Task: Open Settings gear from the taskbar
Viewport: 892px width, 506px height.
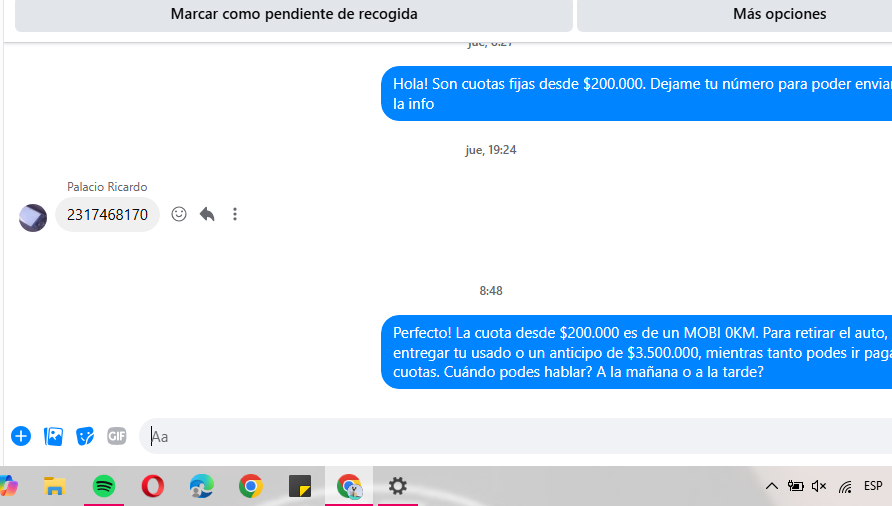Action: point(397,486)
